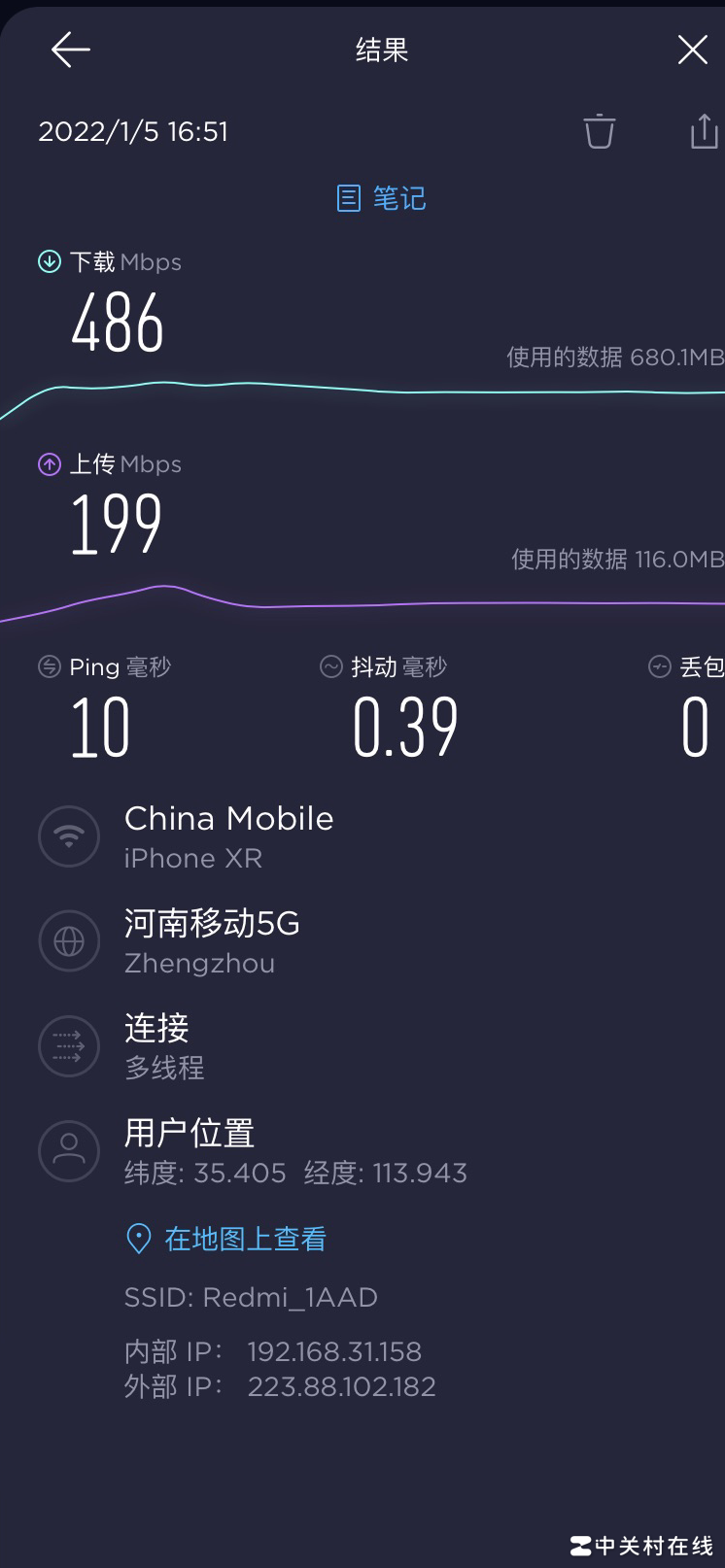Select the 多线程 connection mode entry
Image resolution: width=725 pixels, height=1568 pixels.
coord(163,1068)
